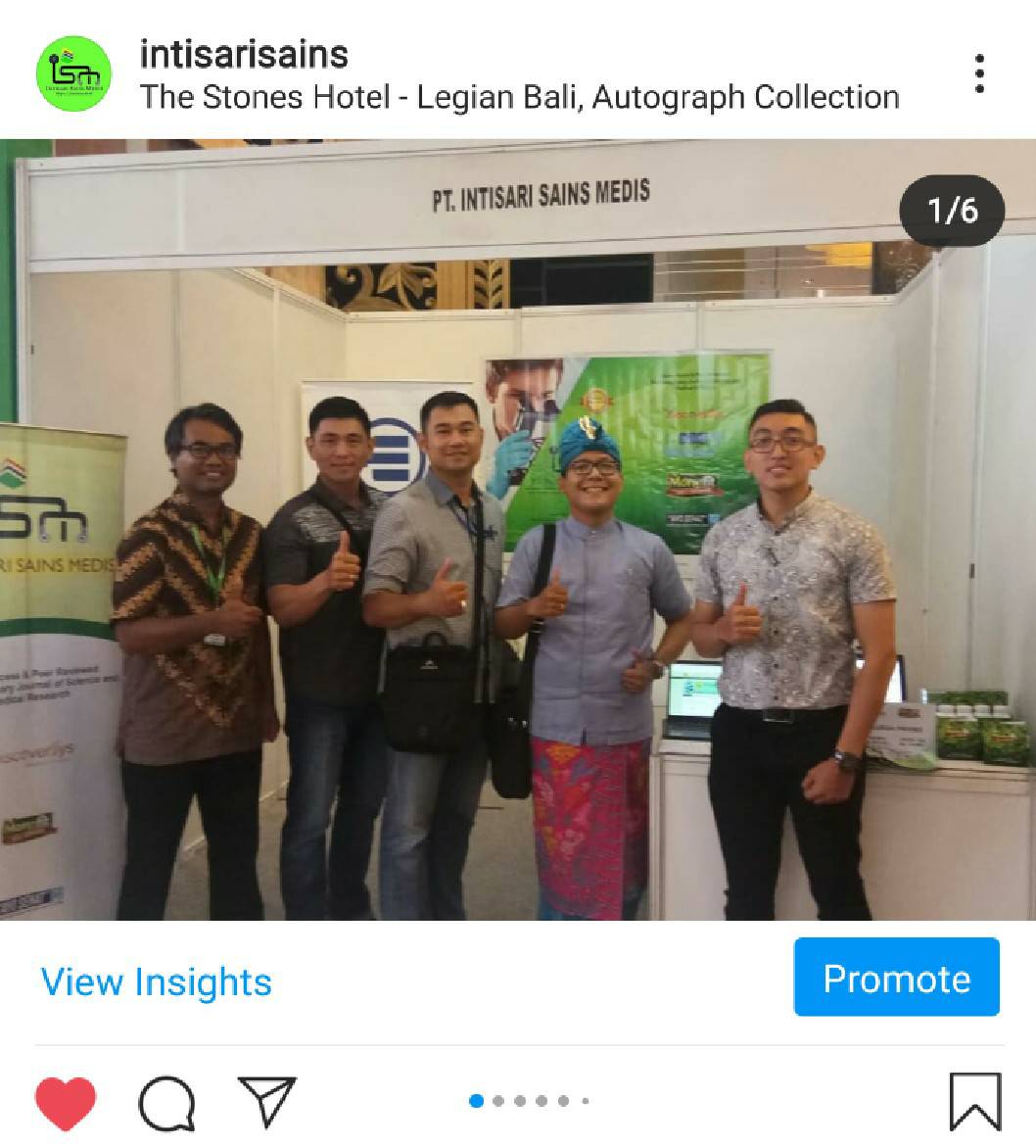This screenshot has width=1036, height=1148.
Task: Open The Stones Hotel location tag
Action: [519, 97]
